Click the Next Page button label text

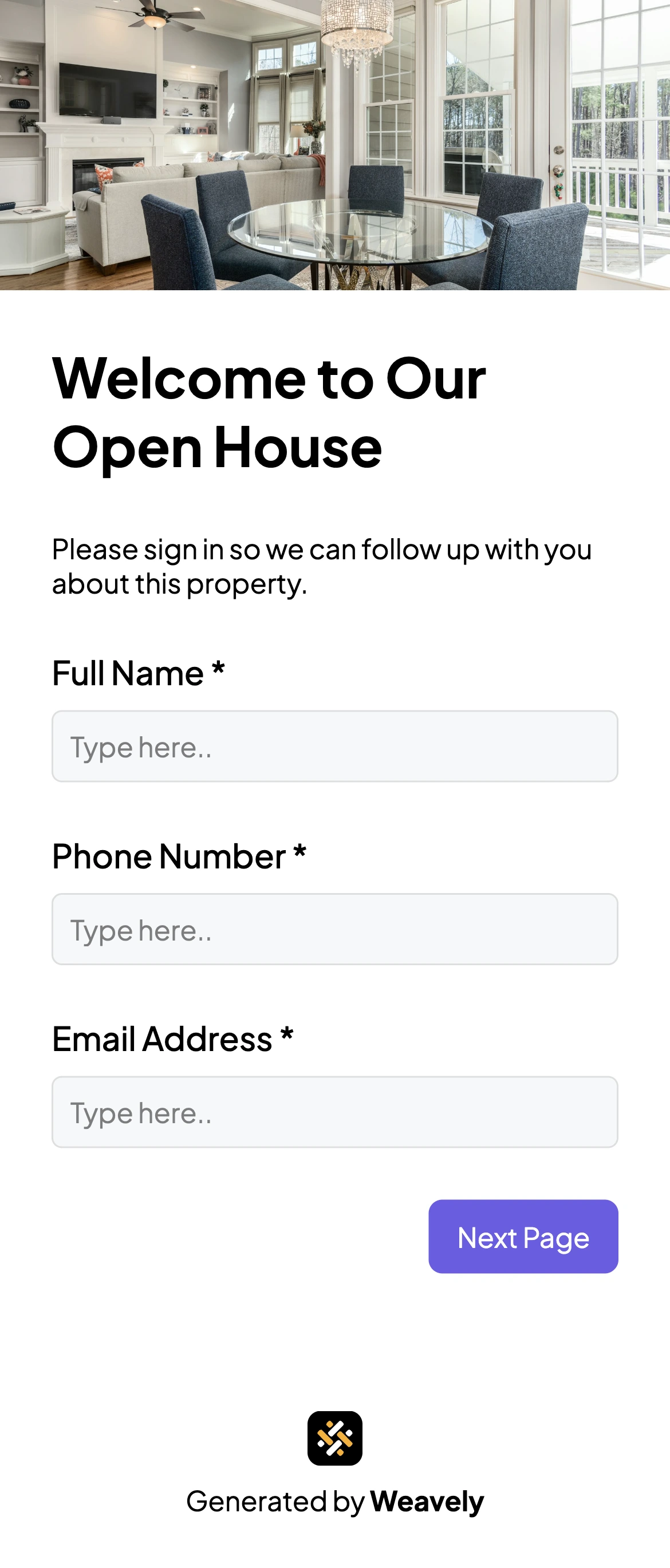pos(523,1237)
